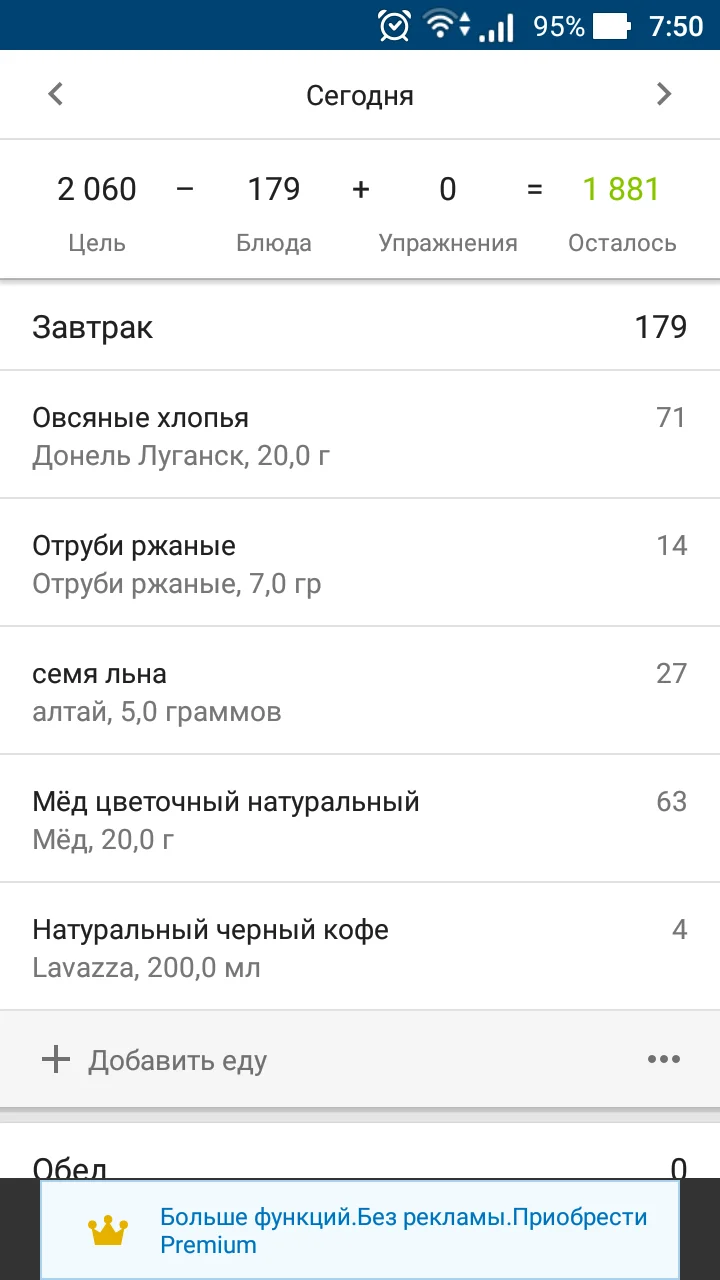Open the 'Мёд цветочный натуральный' entry

[360, 818]
